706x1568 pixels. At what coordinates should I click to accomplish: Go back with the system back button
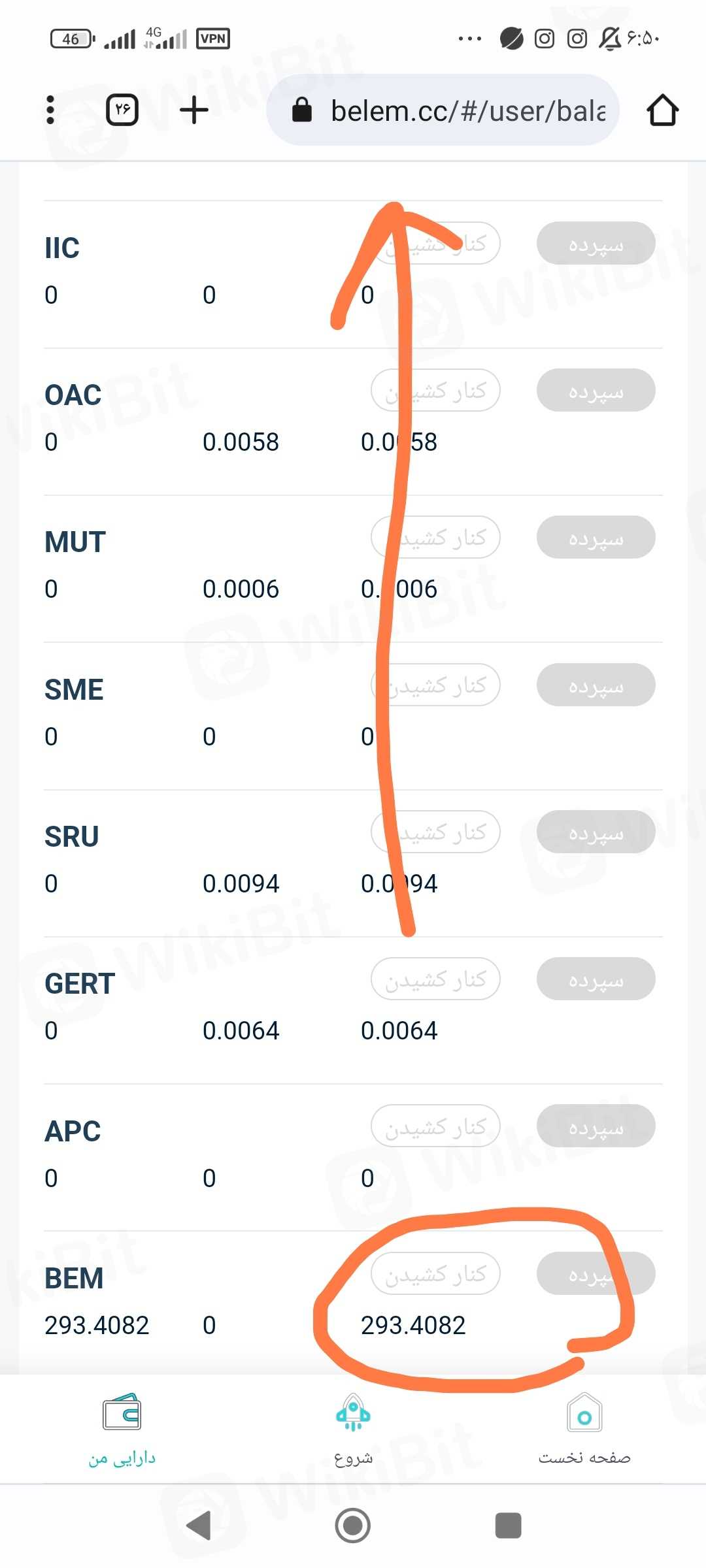click(x=199, y=1526)
